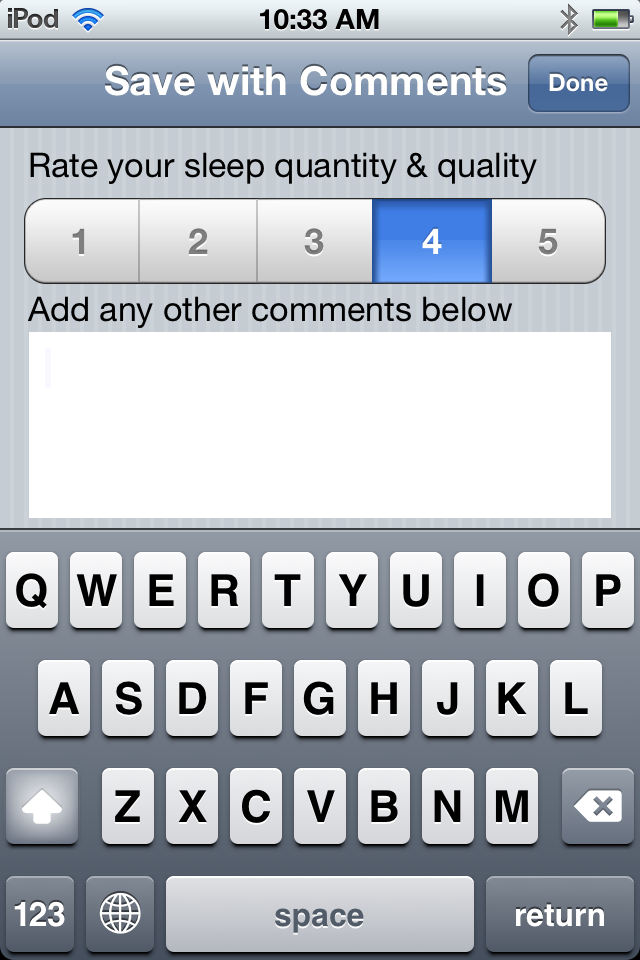Choose rating 3 for sleep
The image size is (640, 960).
[314, 241]
